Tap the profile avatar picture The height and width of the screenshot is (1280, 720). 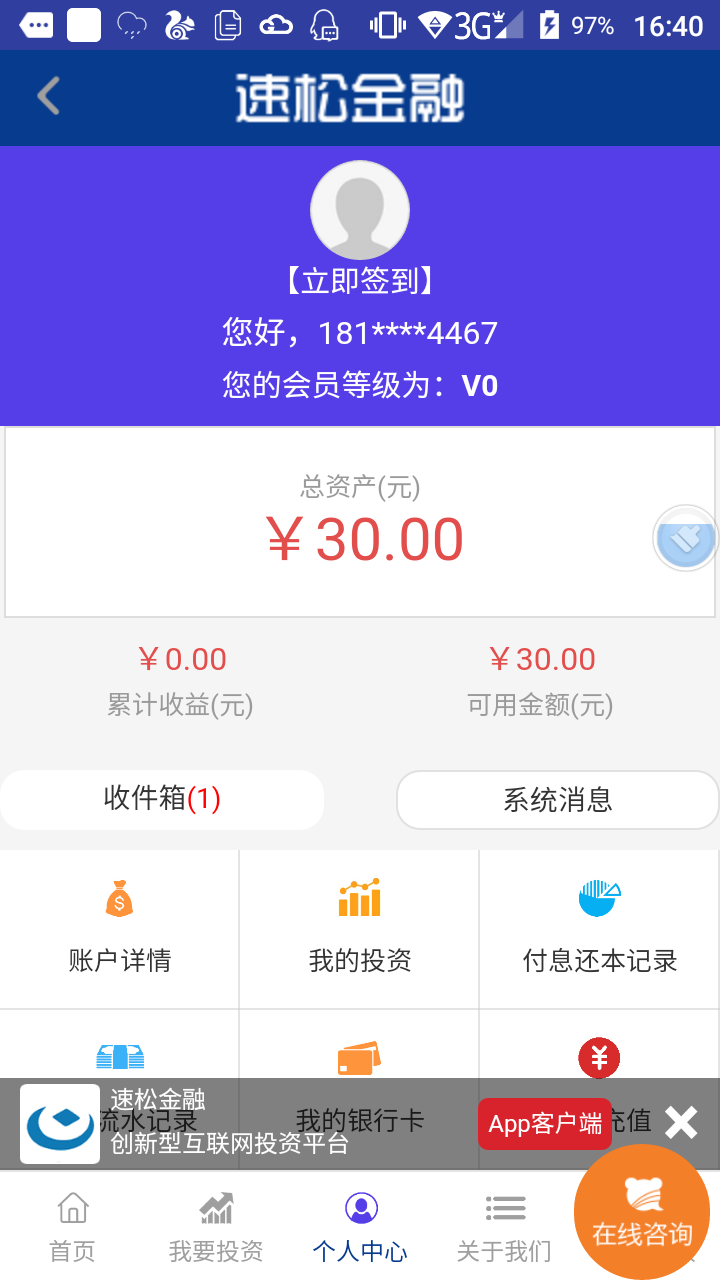[360, 211]
